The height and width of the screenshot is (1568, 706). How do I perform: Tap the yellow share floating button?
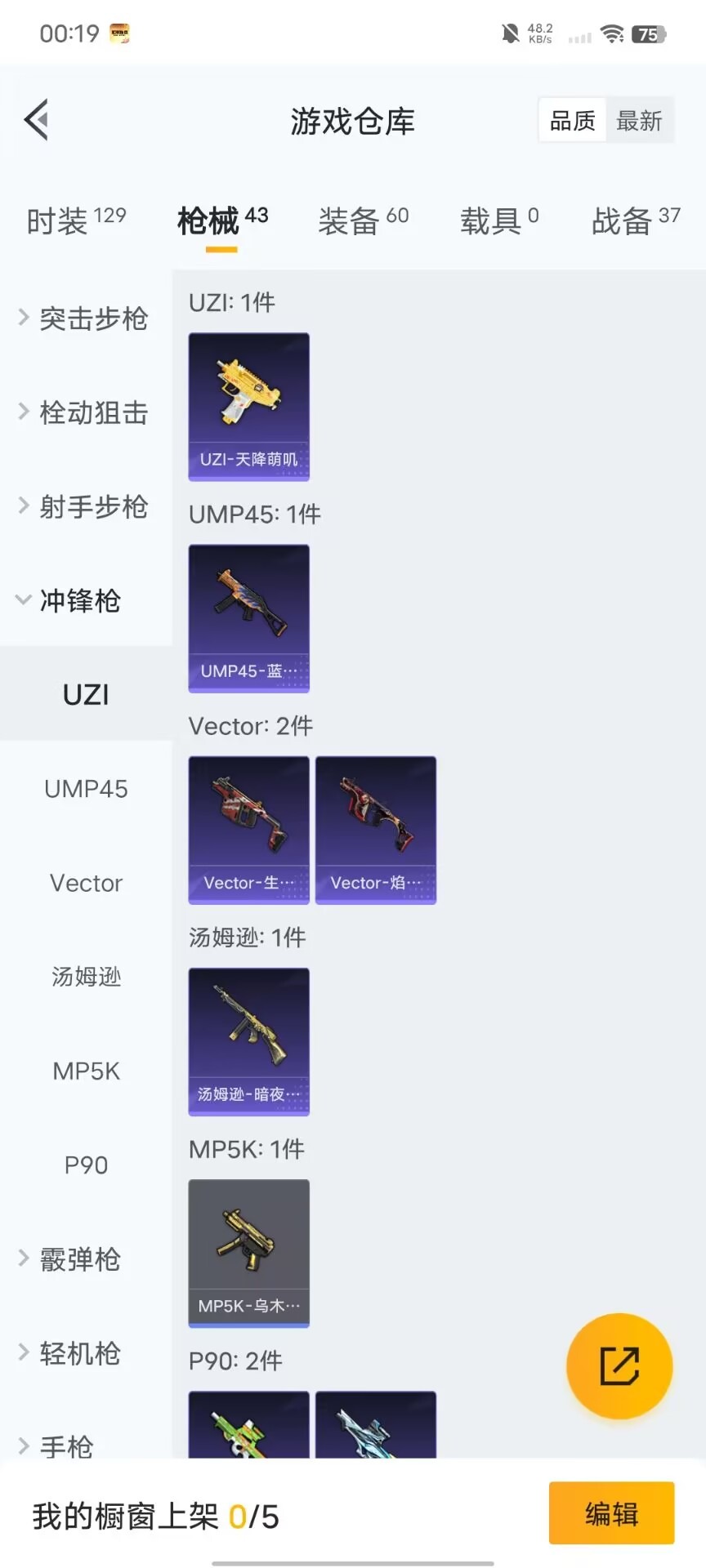click(x=619, y=1366)
